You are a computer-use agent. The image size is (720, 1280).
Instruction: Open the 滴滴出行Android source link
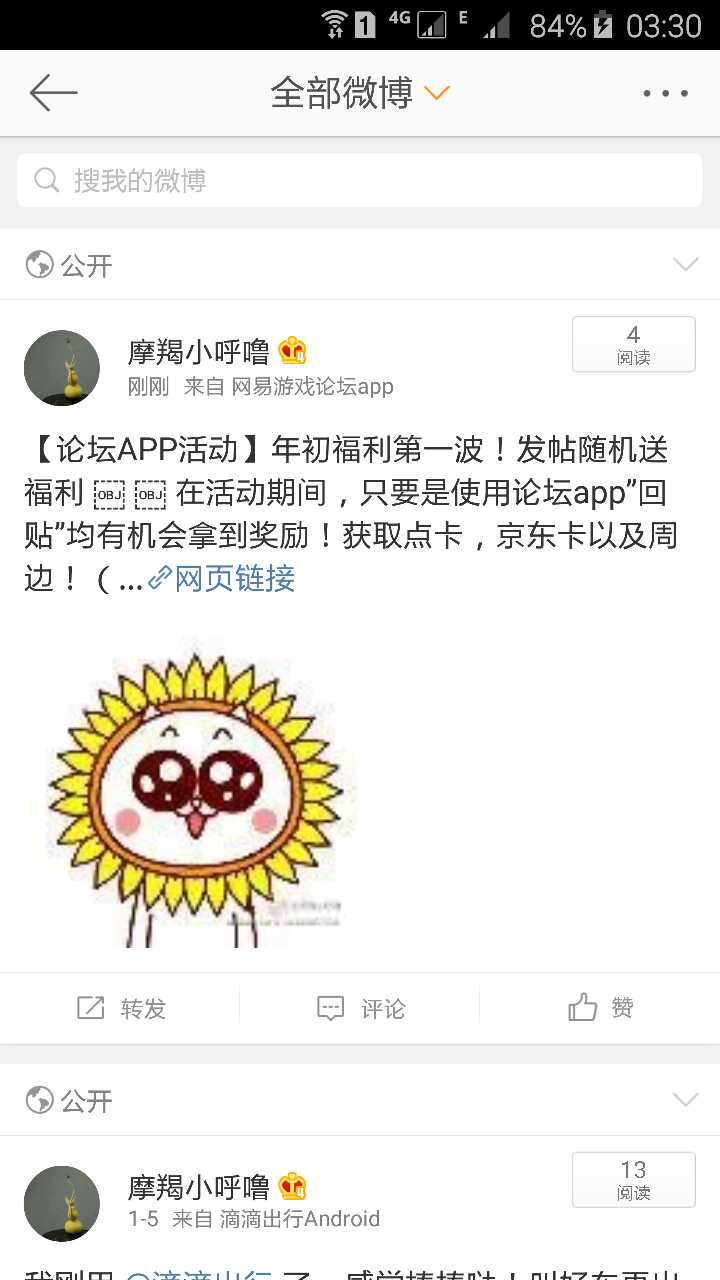[x=299, y=1219]
